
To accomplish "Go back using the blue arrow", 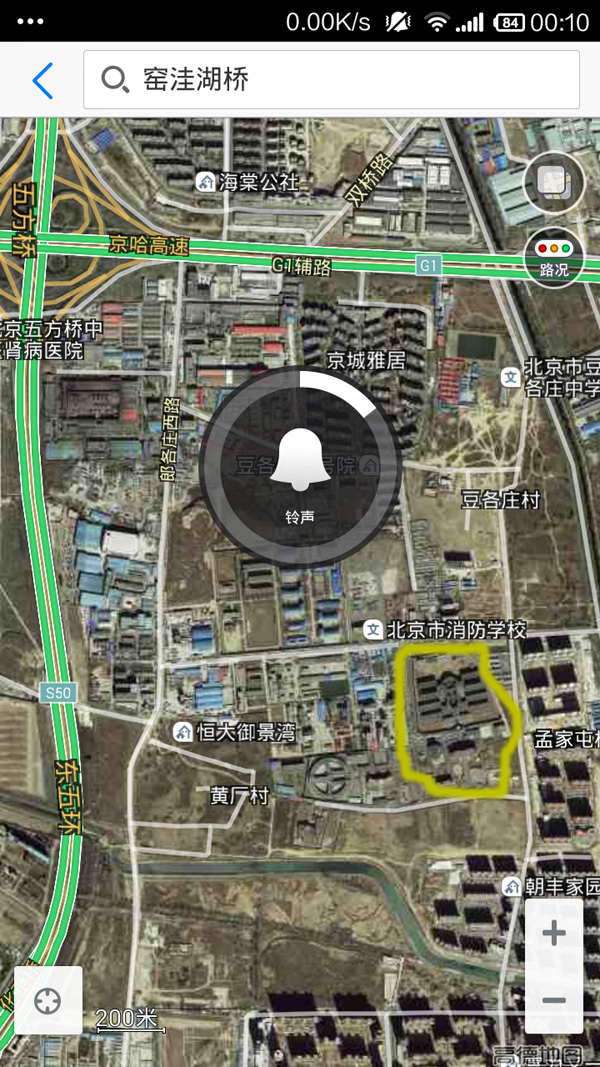I will (42, 80).
